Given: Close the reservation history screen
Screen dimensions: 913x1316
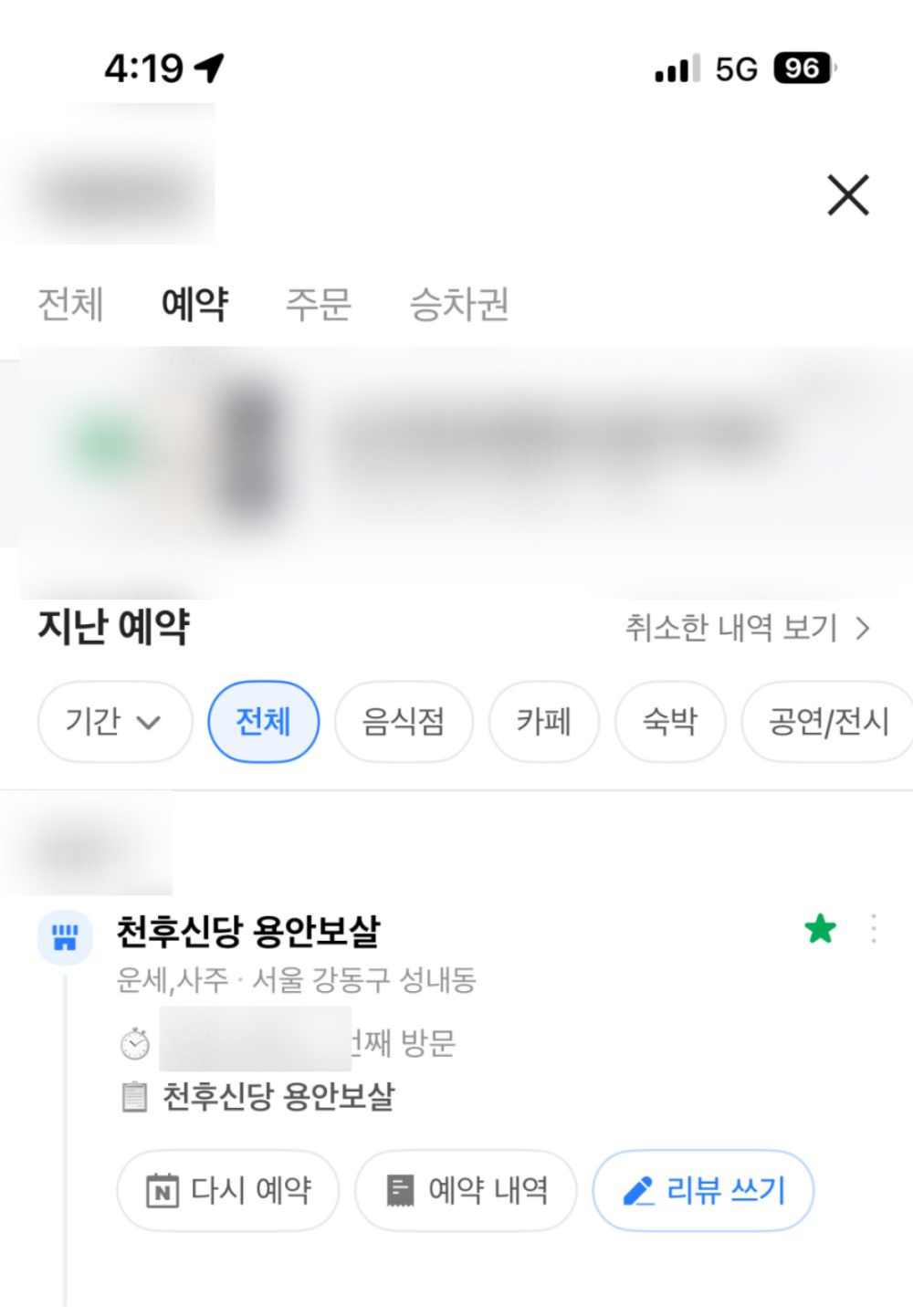Looking at the screenshot, I should pos(848,195).
